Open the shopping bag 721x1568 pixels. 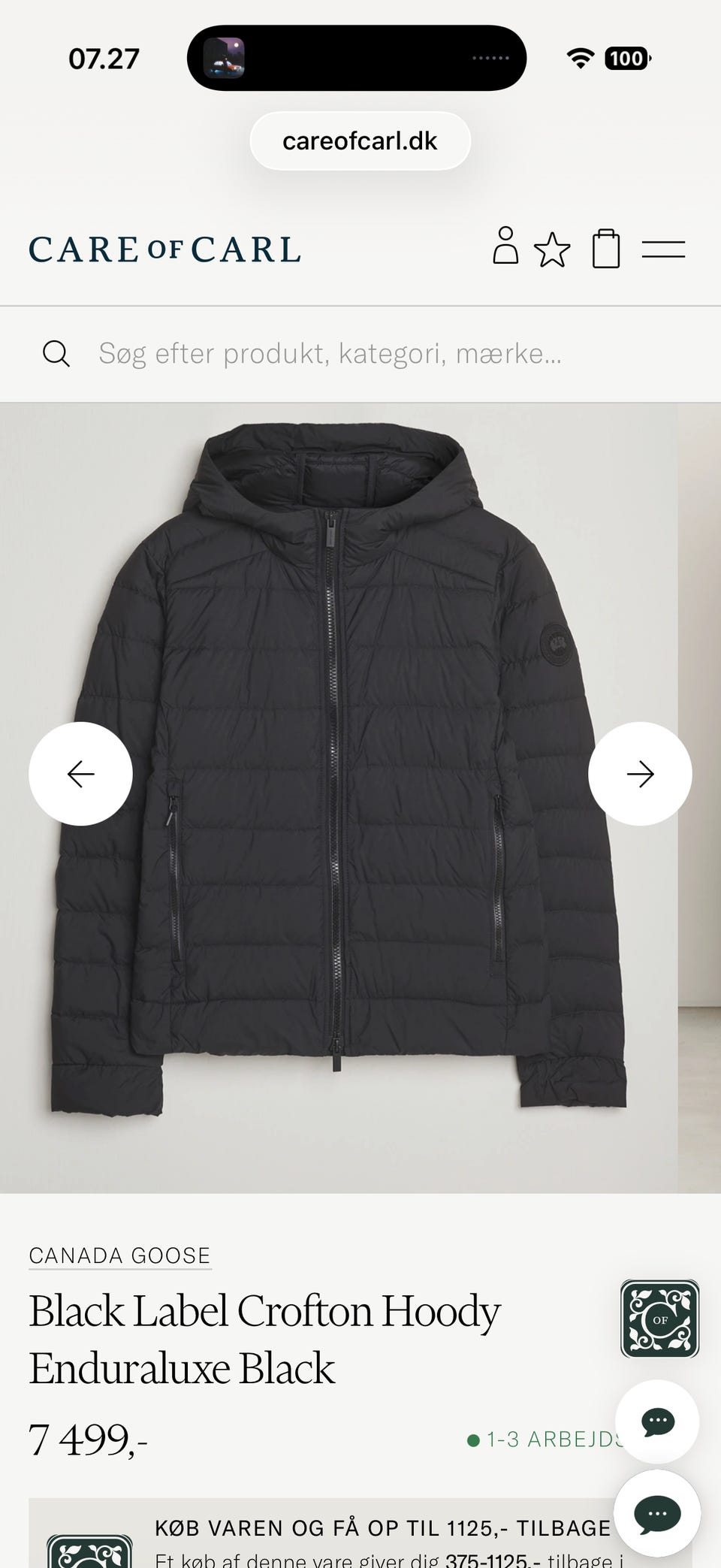pos(606,249)
